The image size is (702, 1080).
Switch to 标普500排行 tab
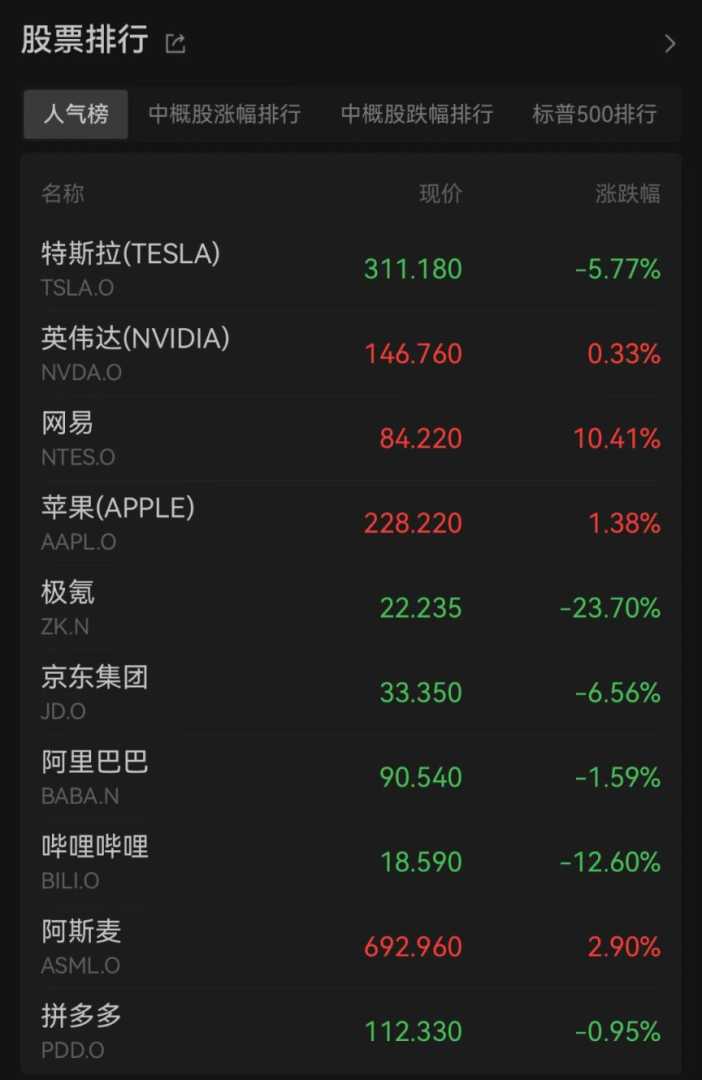[594, 114]
